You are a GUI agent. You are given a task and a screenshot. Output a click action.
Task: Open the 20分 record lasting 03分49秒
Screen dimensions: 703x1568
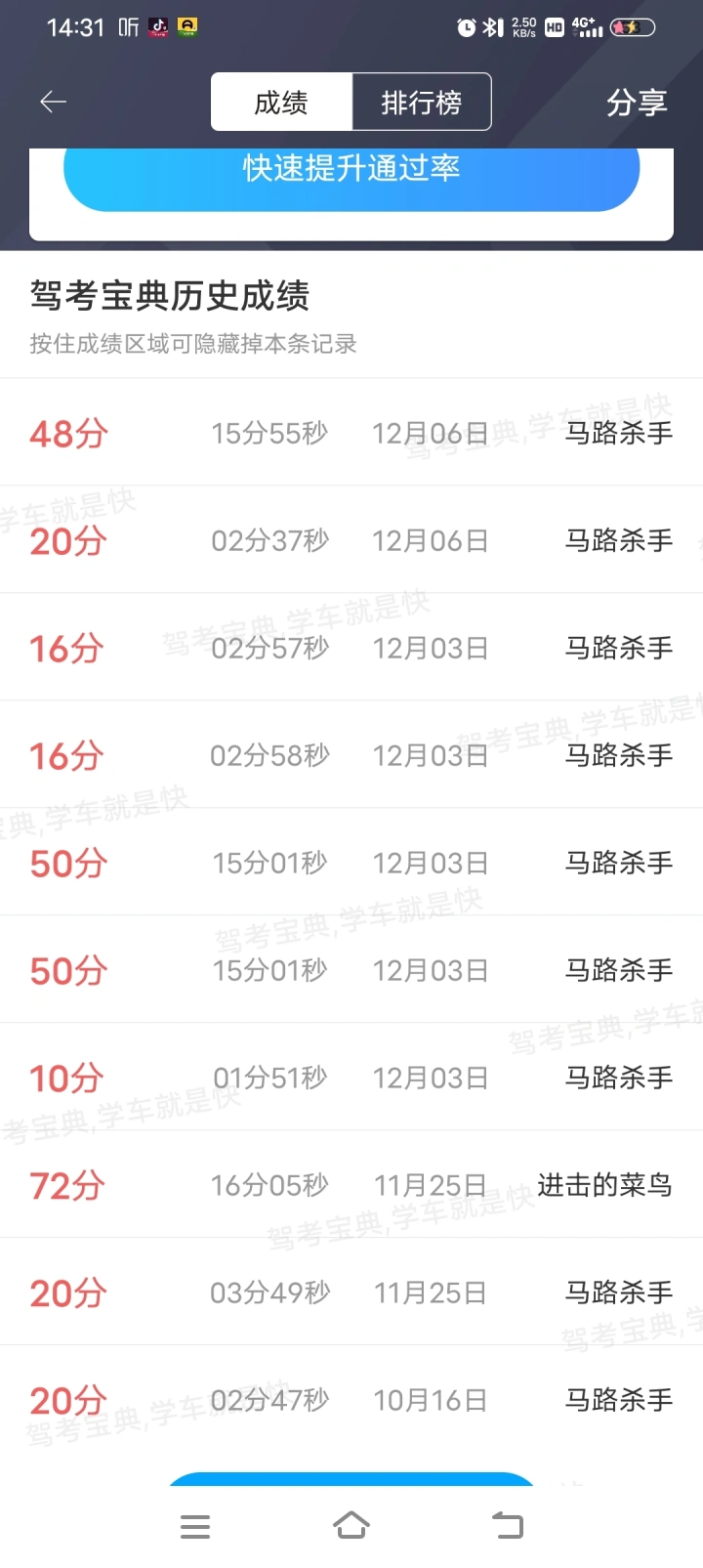pos(351,1292)
